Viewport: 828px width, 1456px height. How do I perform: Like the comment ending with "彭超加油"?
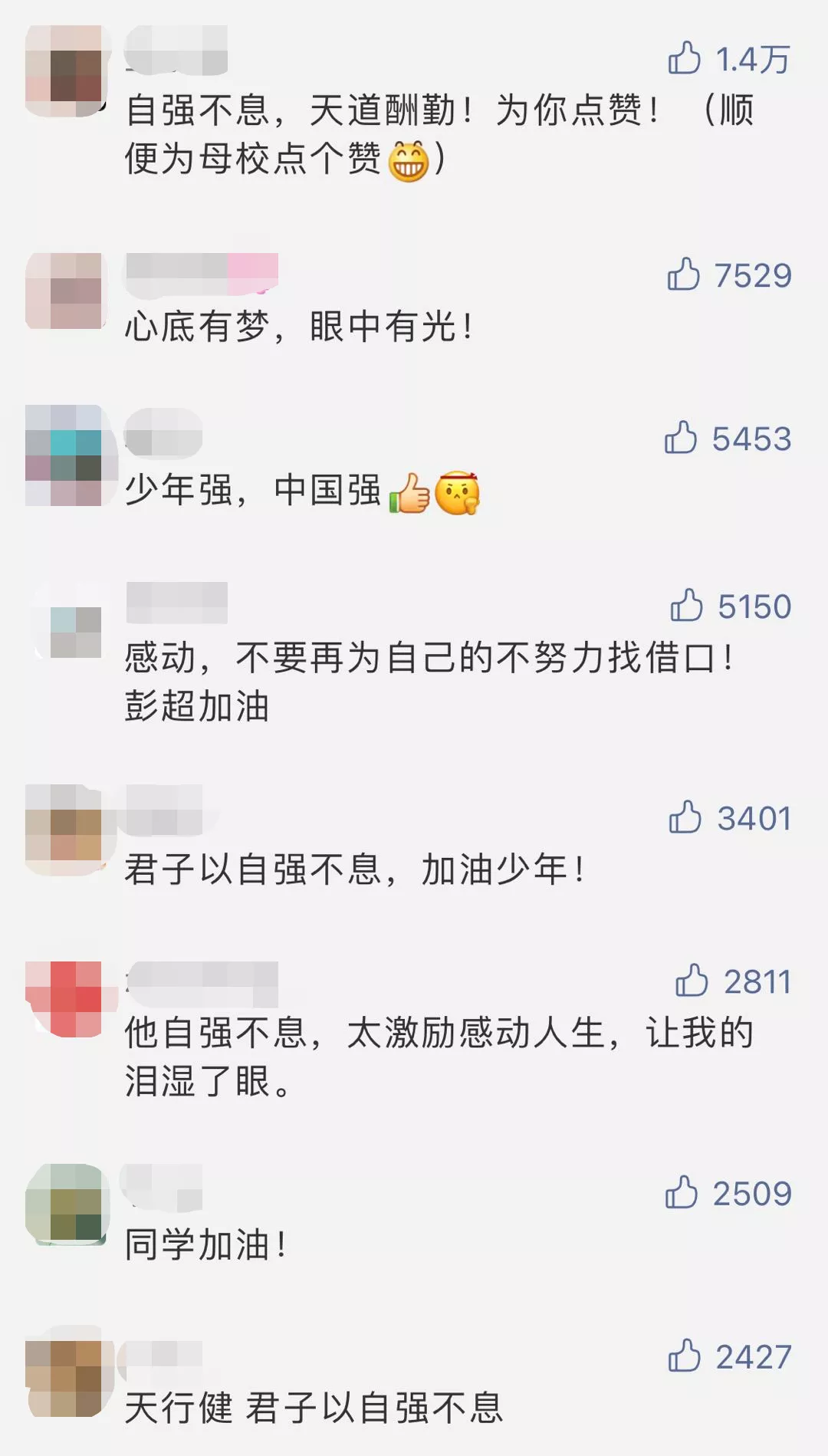[x=686, y=606]
